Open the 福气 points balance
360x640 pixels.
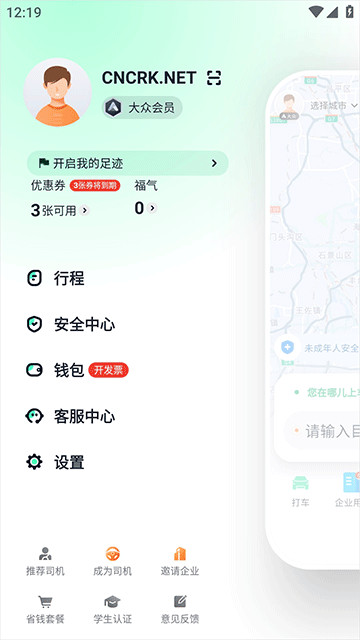pyautogui.click(x=145, y=208)
